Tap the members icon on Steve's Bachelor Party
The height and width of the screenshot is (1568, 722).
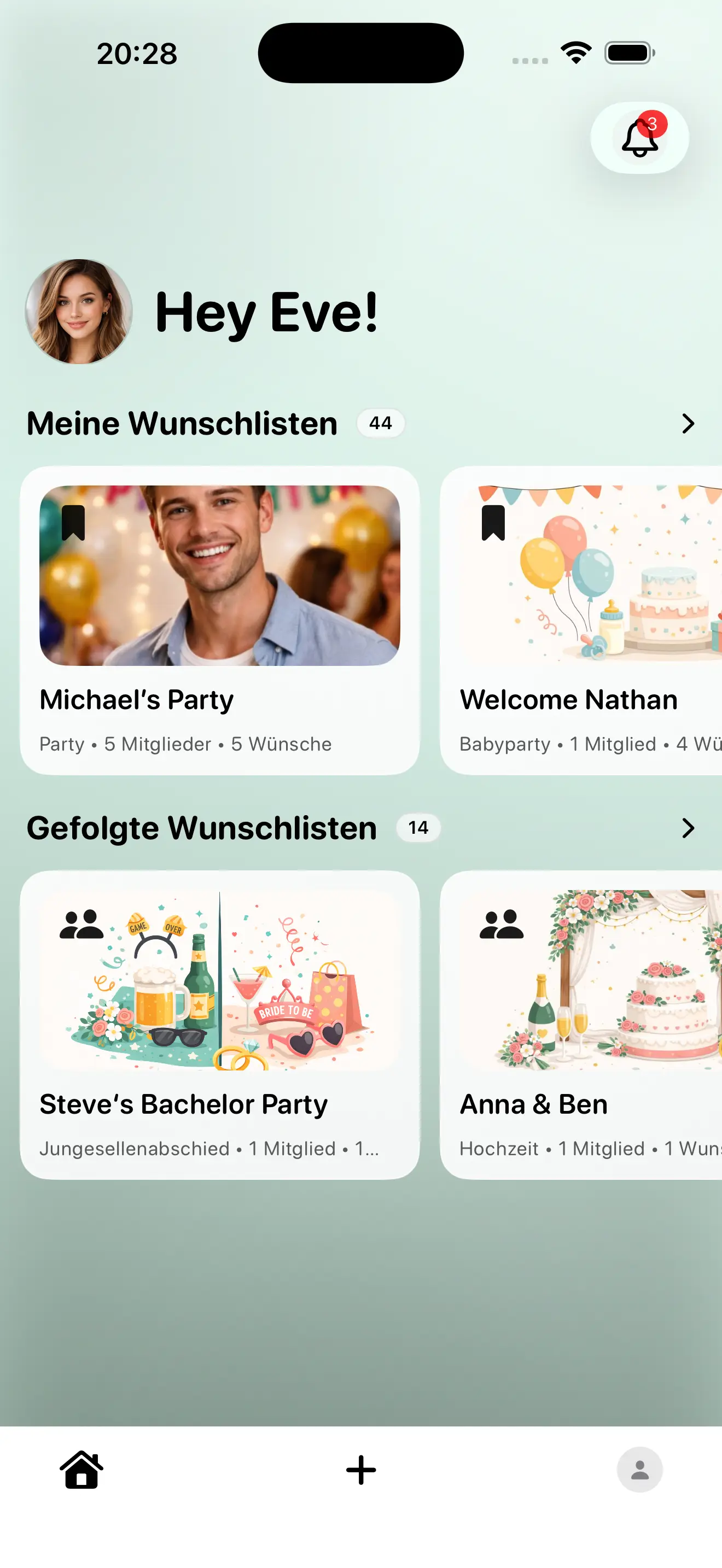click(x=83, y=925)
